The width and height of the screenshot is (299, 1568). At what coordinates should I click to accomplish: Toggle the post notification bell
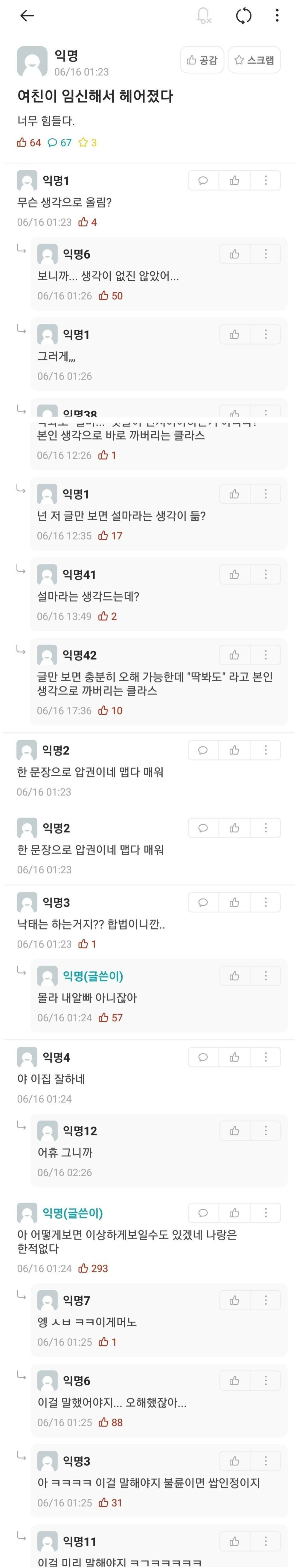[x=204, y=16]
